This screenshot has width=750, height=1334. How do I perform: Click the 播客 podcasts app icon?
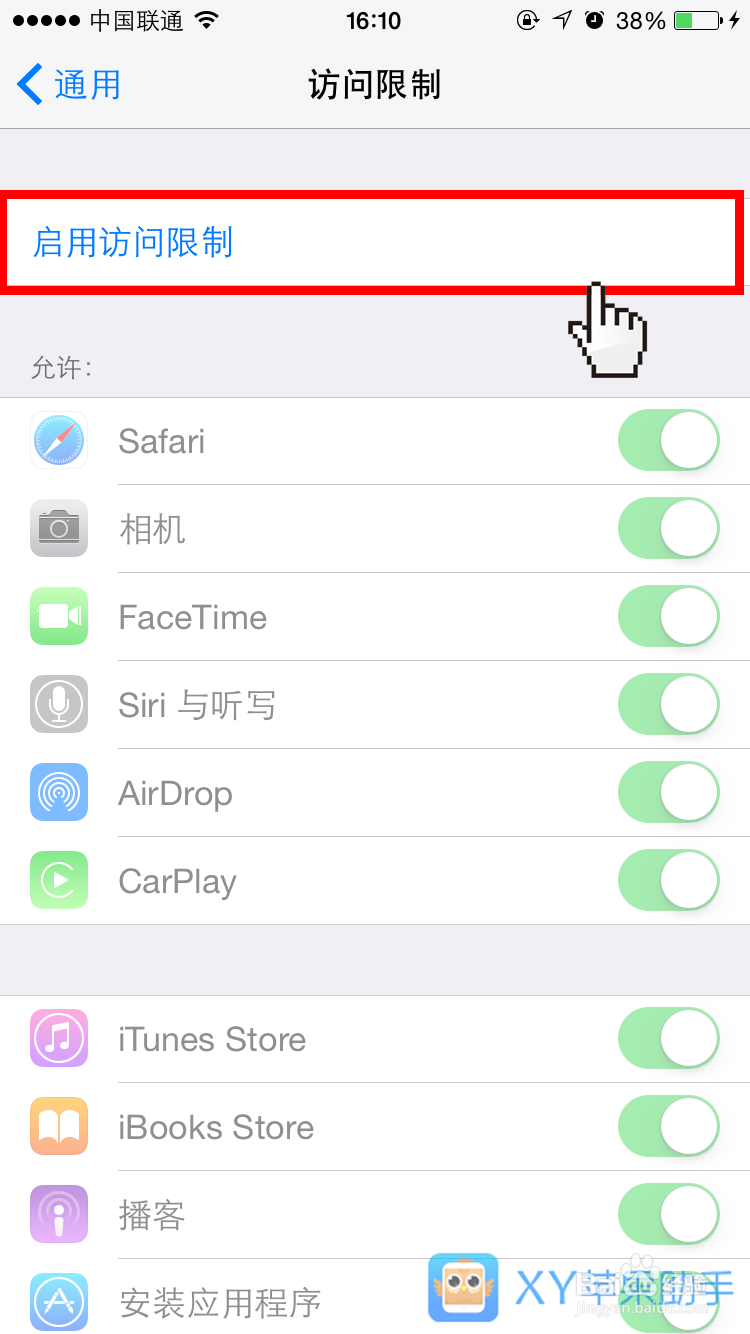click(x=58, y=1214)
